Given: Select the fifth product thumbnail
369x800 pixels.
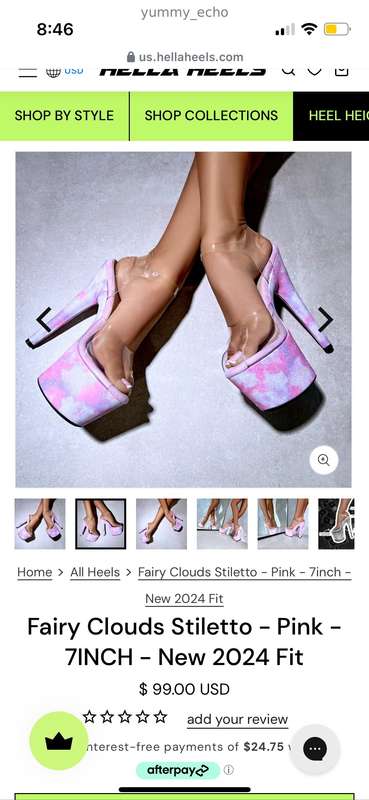Looking at the screenshot, I should point(283,523).
